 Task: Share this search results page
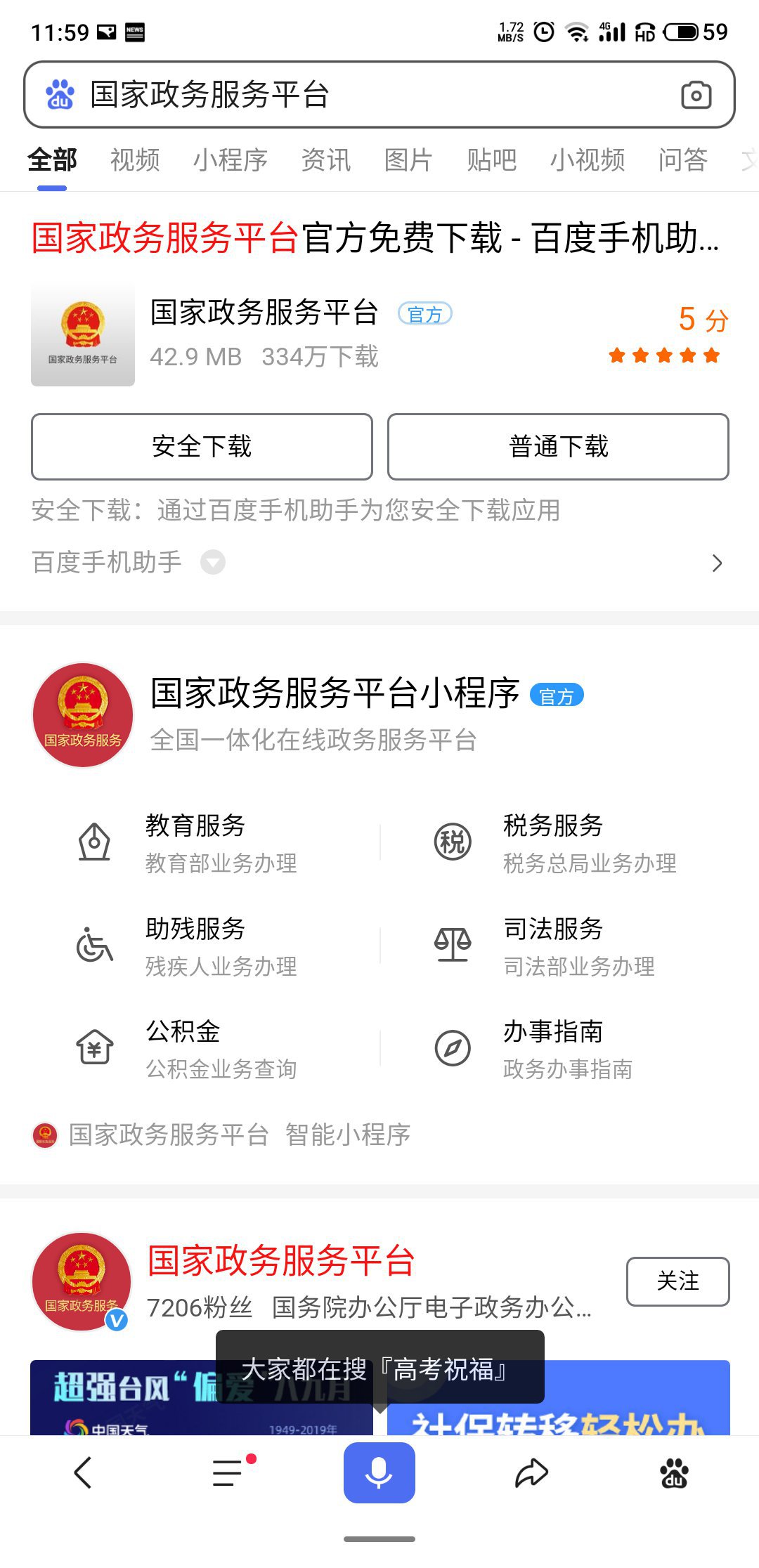point(531,1472)
